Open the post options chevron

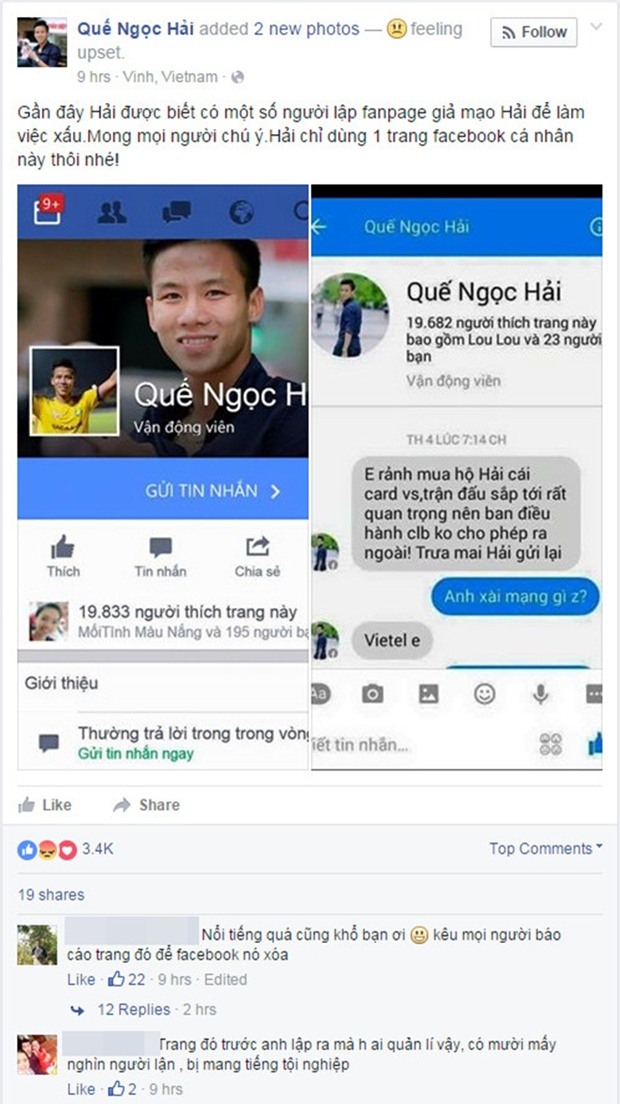596,28
